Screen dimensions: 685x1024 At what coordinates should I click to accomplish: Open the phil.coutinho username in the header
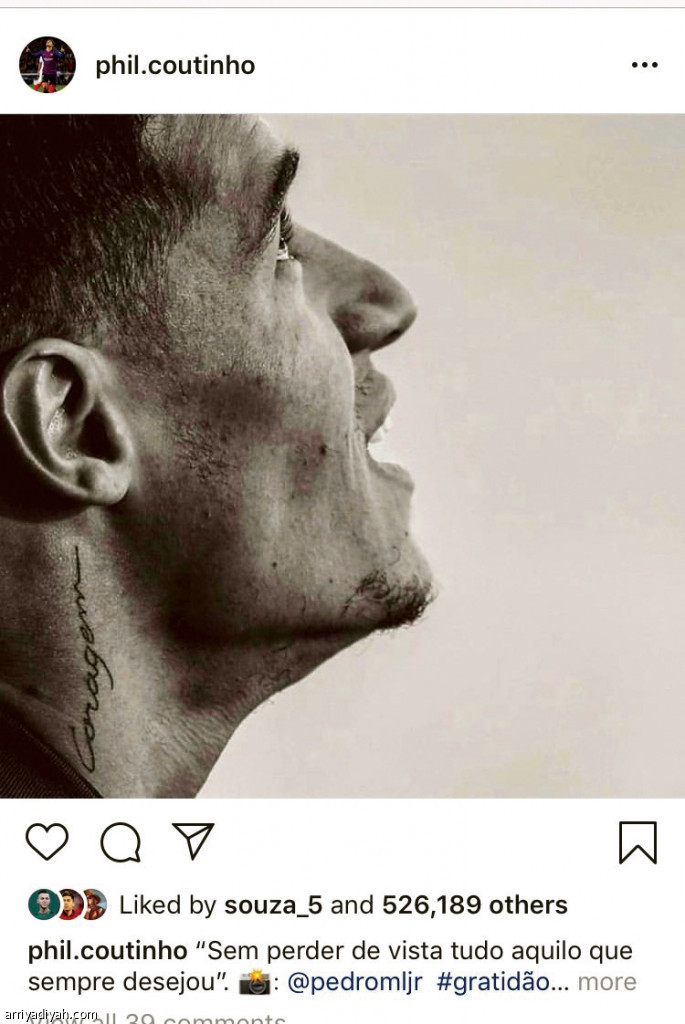tap(175, 66)
